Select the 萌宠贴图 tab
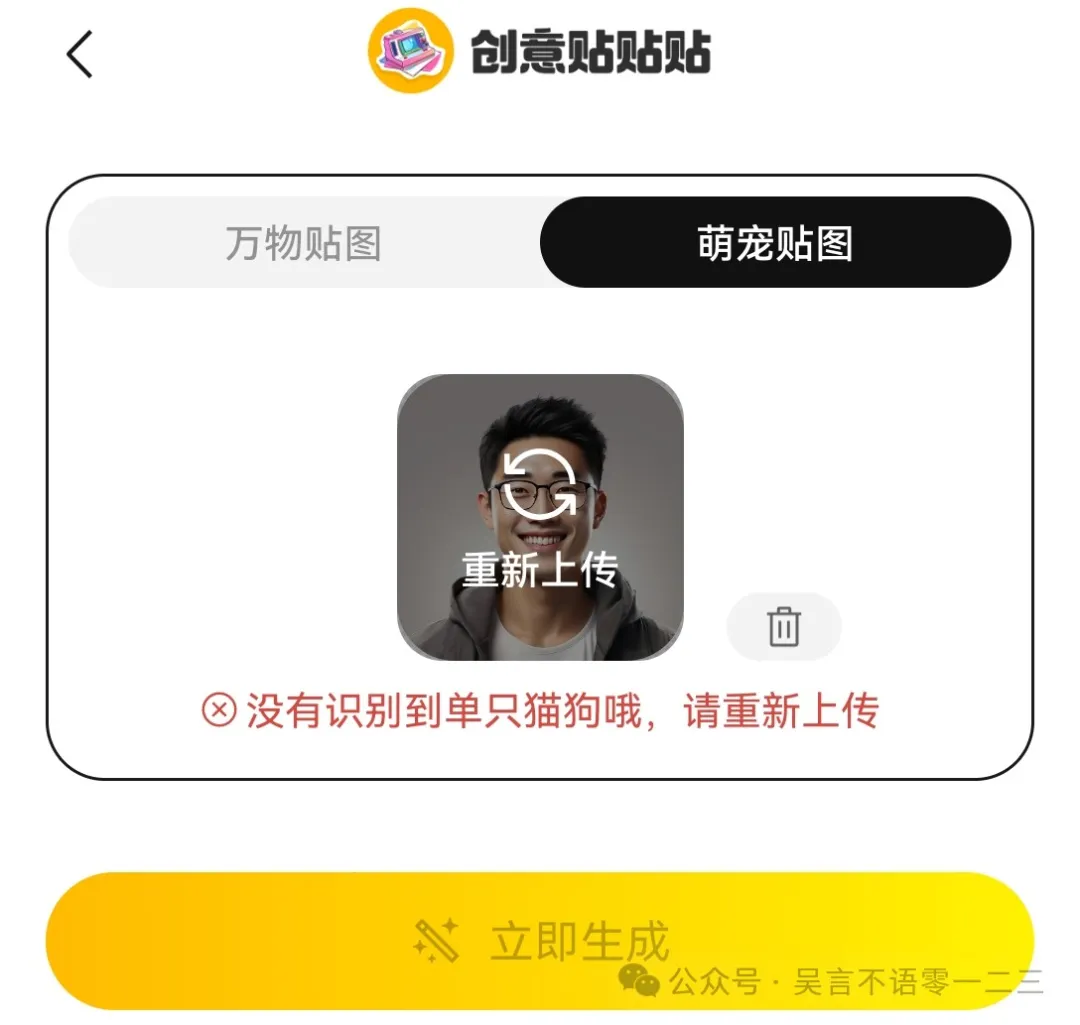Viewport: 1080px width, 1025px height. click(x=775, y=243)
